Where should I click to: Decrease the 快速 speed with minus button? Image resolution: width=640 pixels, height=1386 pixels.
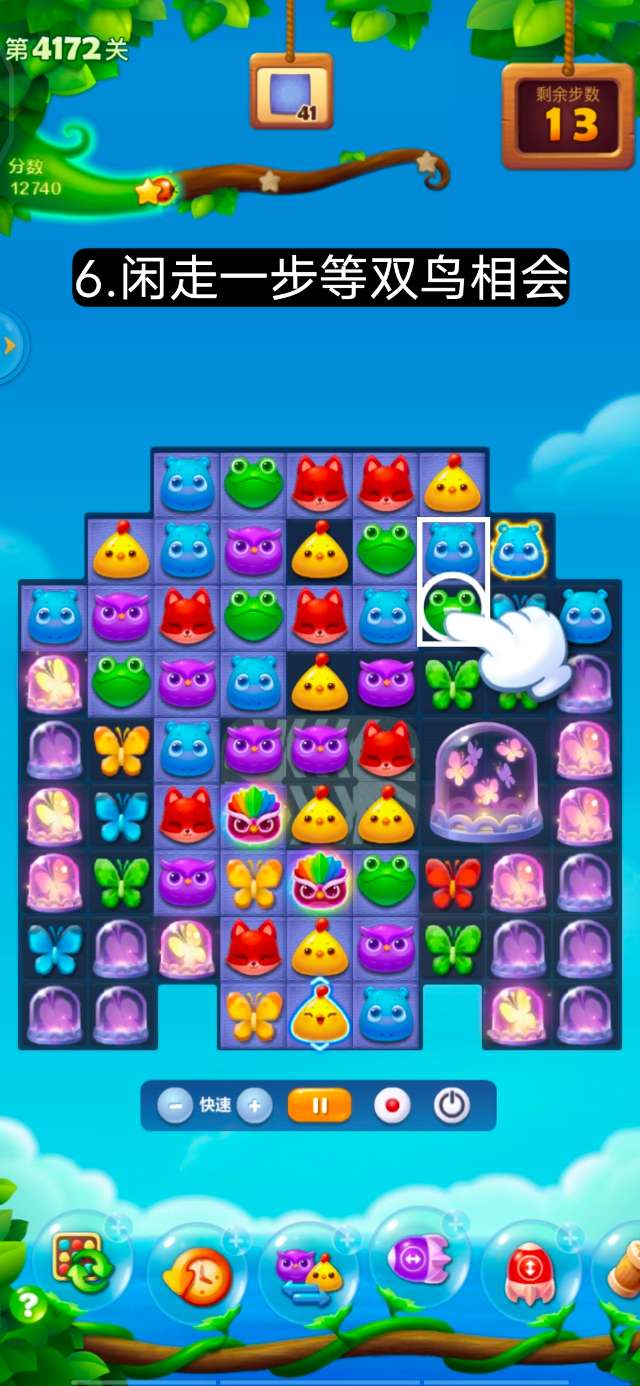pyautogui.click(x=175, y=1106)
